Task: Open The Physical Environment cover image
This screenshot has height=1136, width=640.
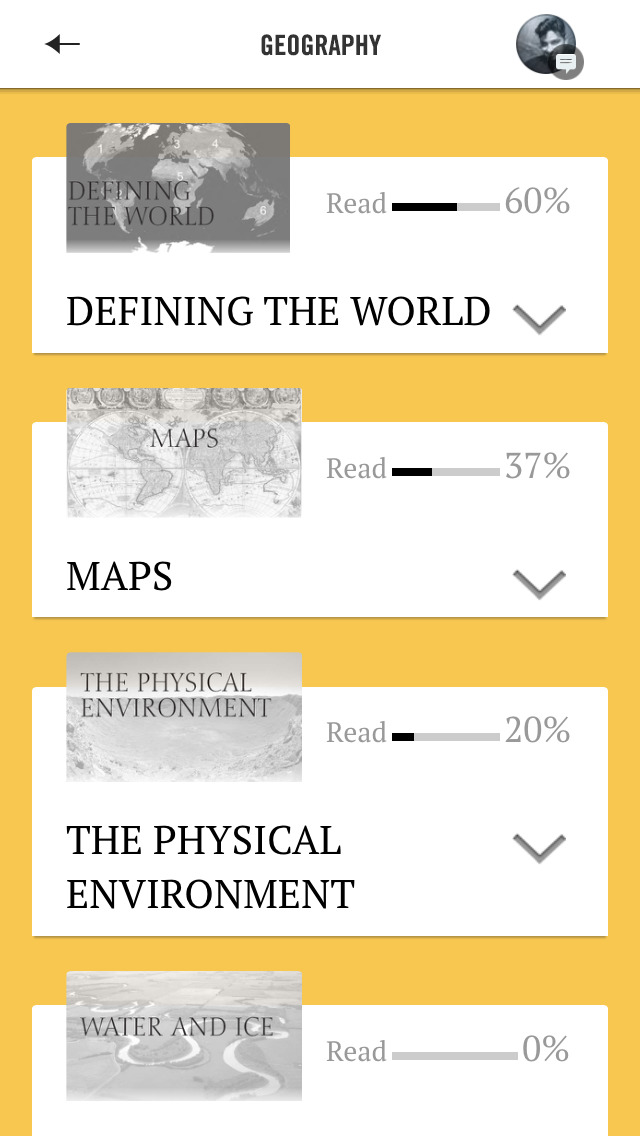Action: (x=184, y=717)
